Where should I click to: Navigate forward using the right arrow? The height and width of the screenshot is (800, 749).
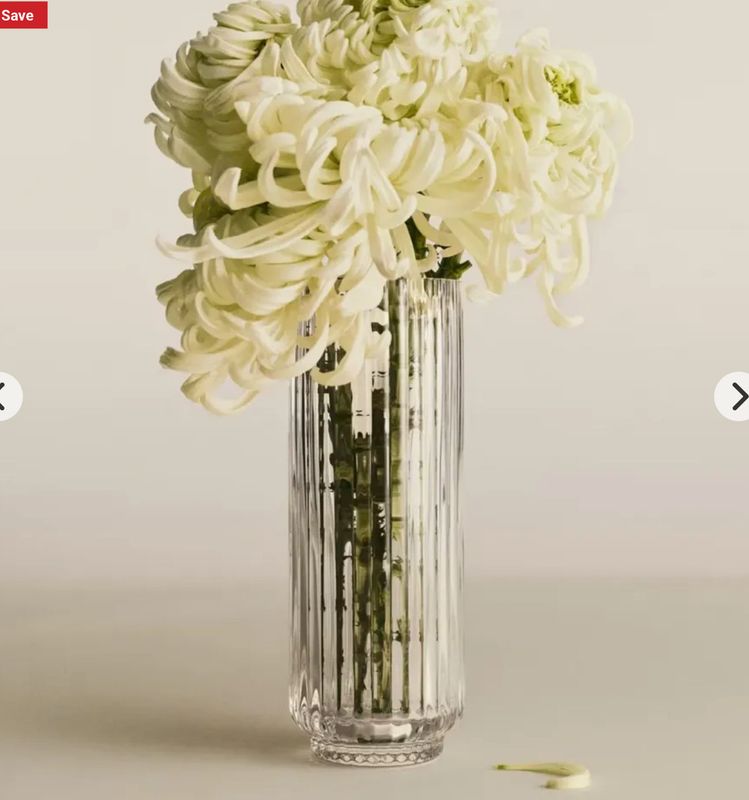[740, 397]
